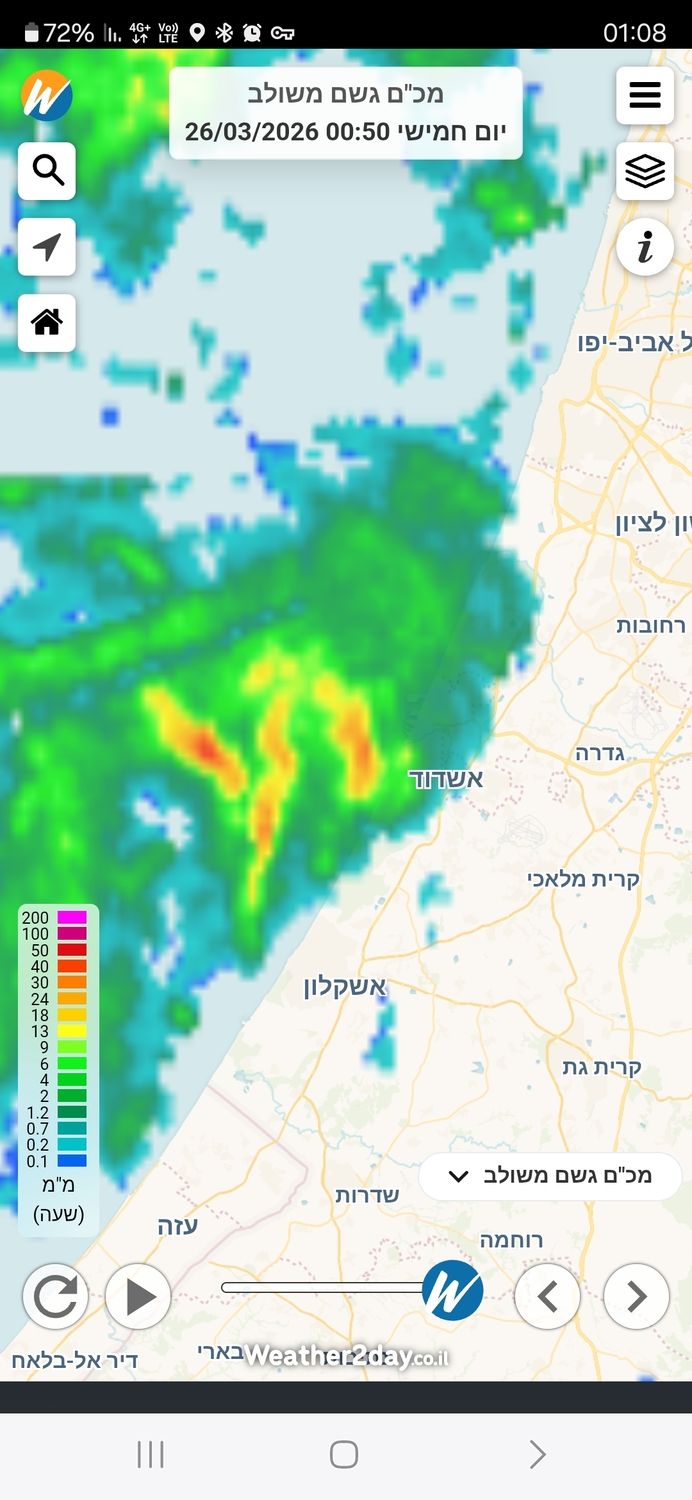Open recent apps from navigation bar
Viewport: 692px width, 1500px height.
[150, 1454]
